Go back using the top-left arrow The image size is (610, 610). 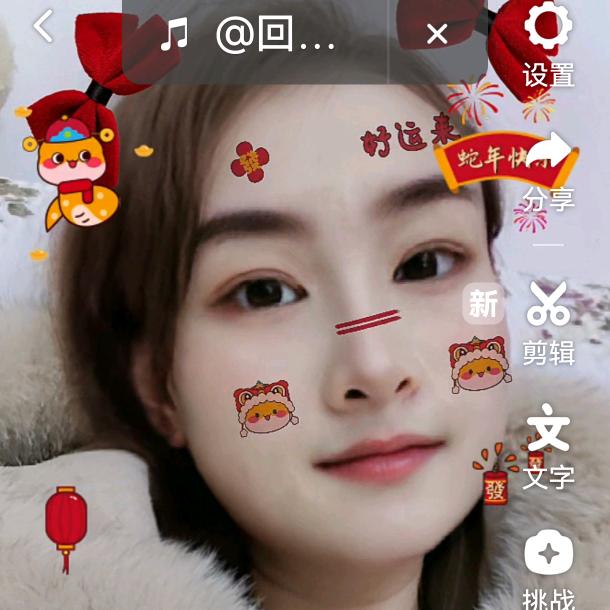click(43, 27)
